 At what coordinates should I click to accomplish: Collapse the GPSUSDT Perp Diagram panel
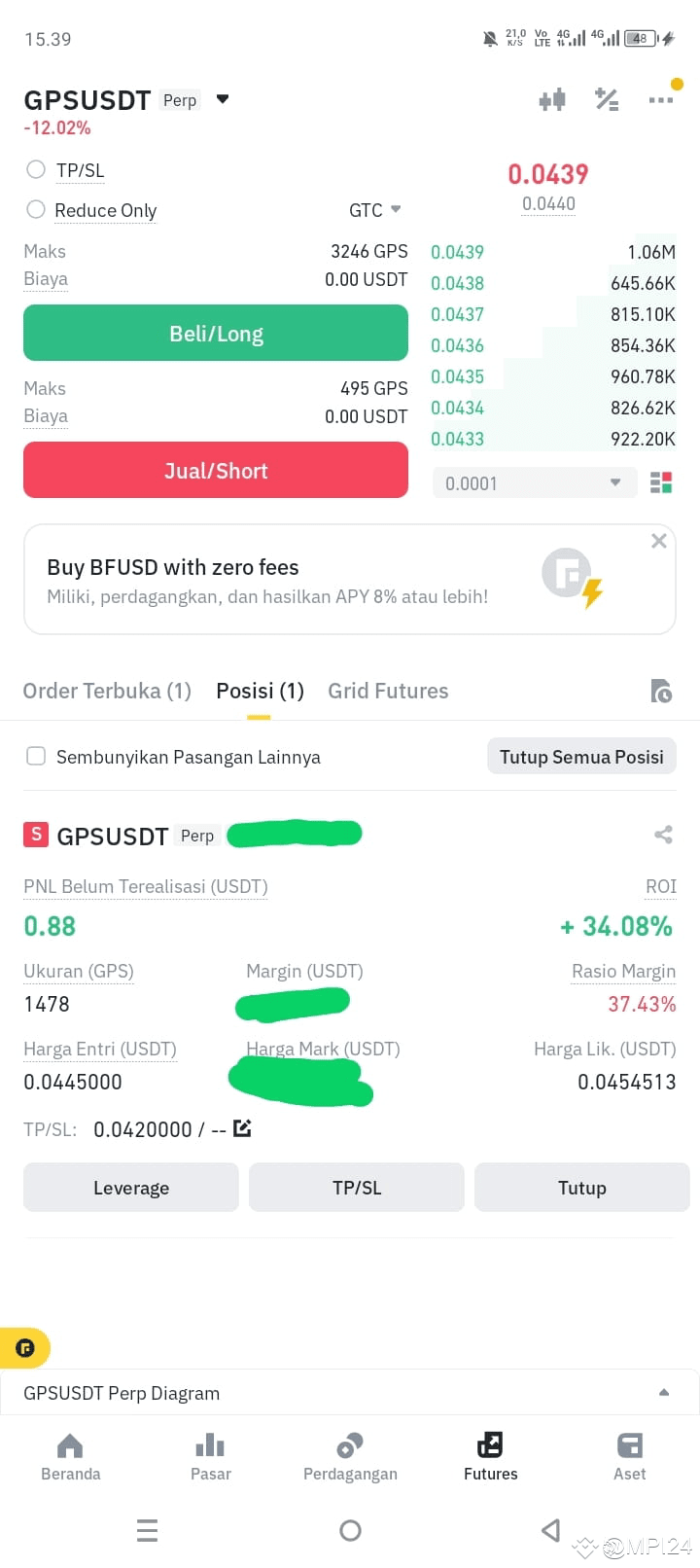click(x=665, y=1392)
